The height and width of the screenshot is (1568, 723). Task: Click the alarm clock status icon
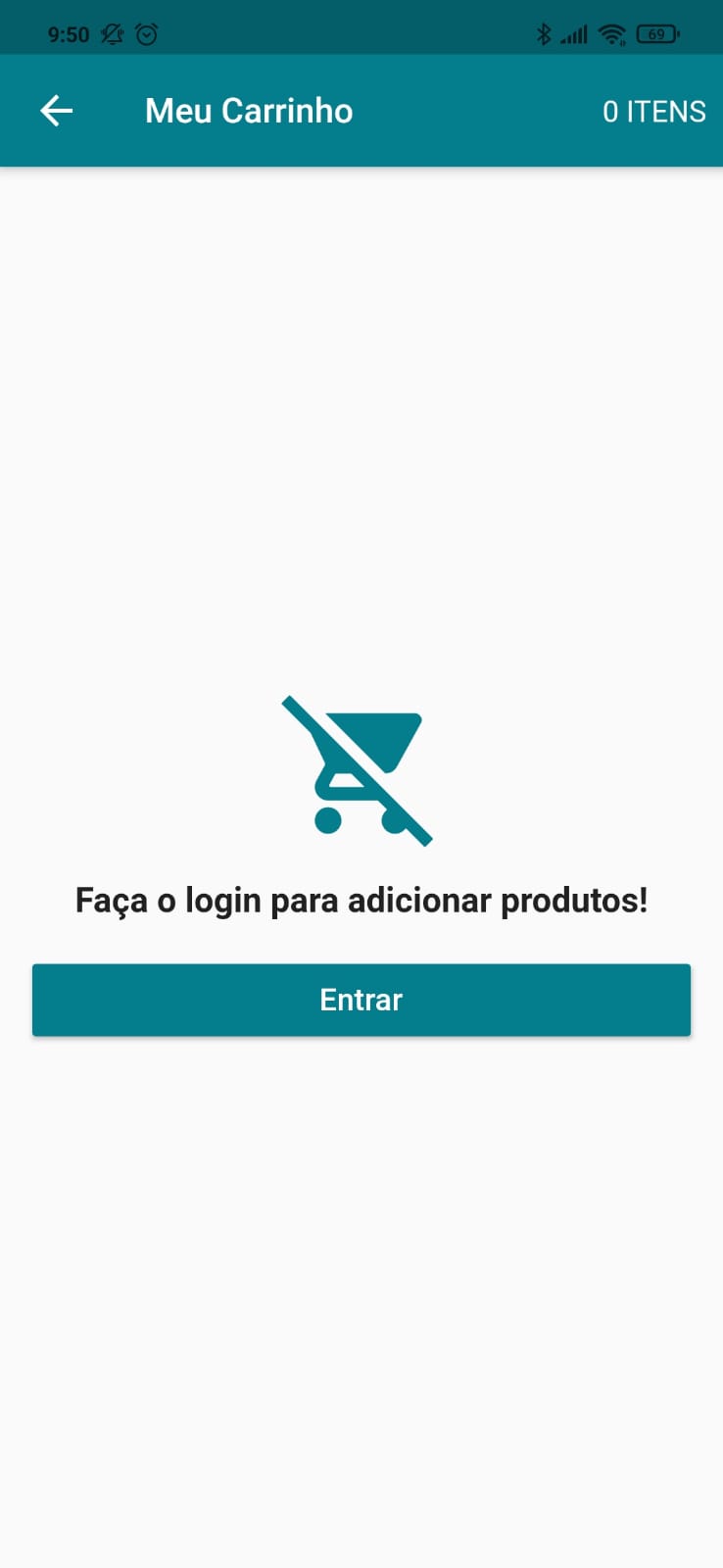tap(147, 33)
